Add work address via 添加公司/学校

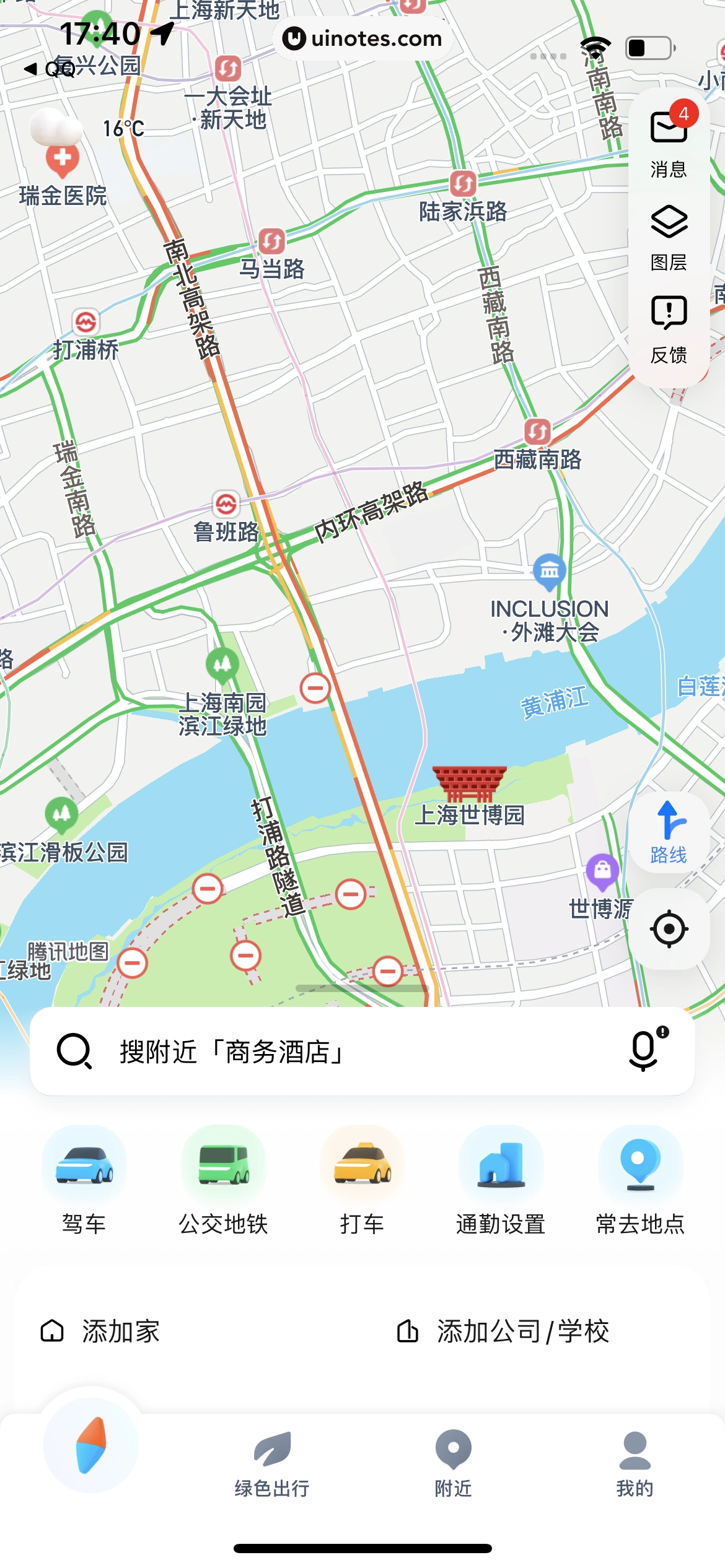click(503, 1331)
